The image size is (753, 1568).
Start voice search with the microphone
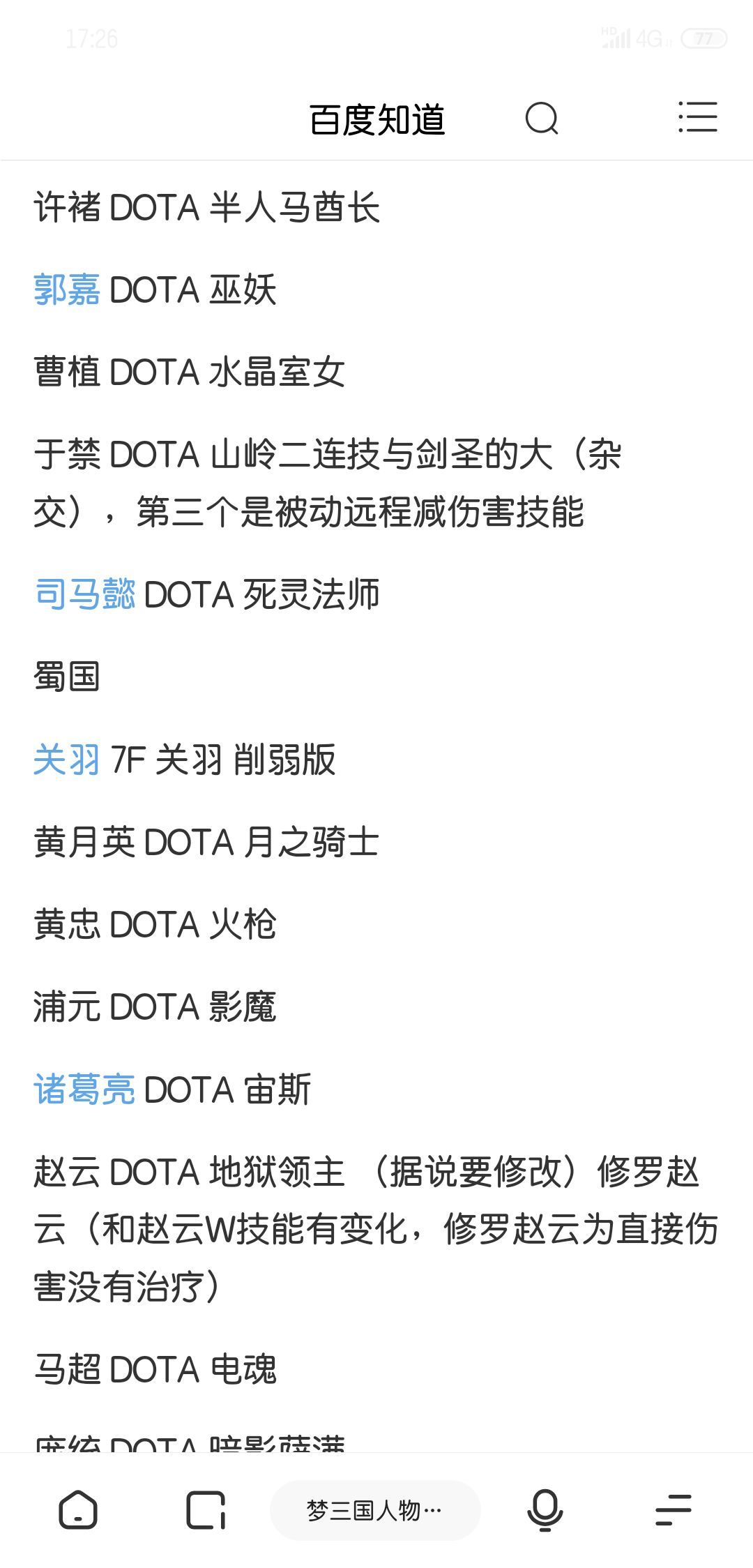click(545, 1510)
